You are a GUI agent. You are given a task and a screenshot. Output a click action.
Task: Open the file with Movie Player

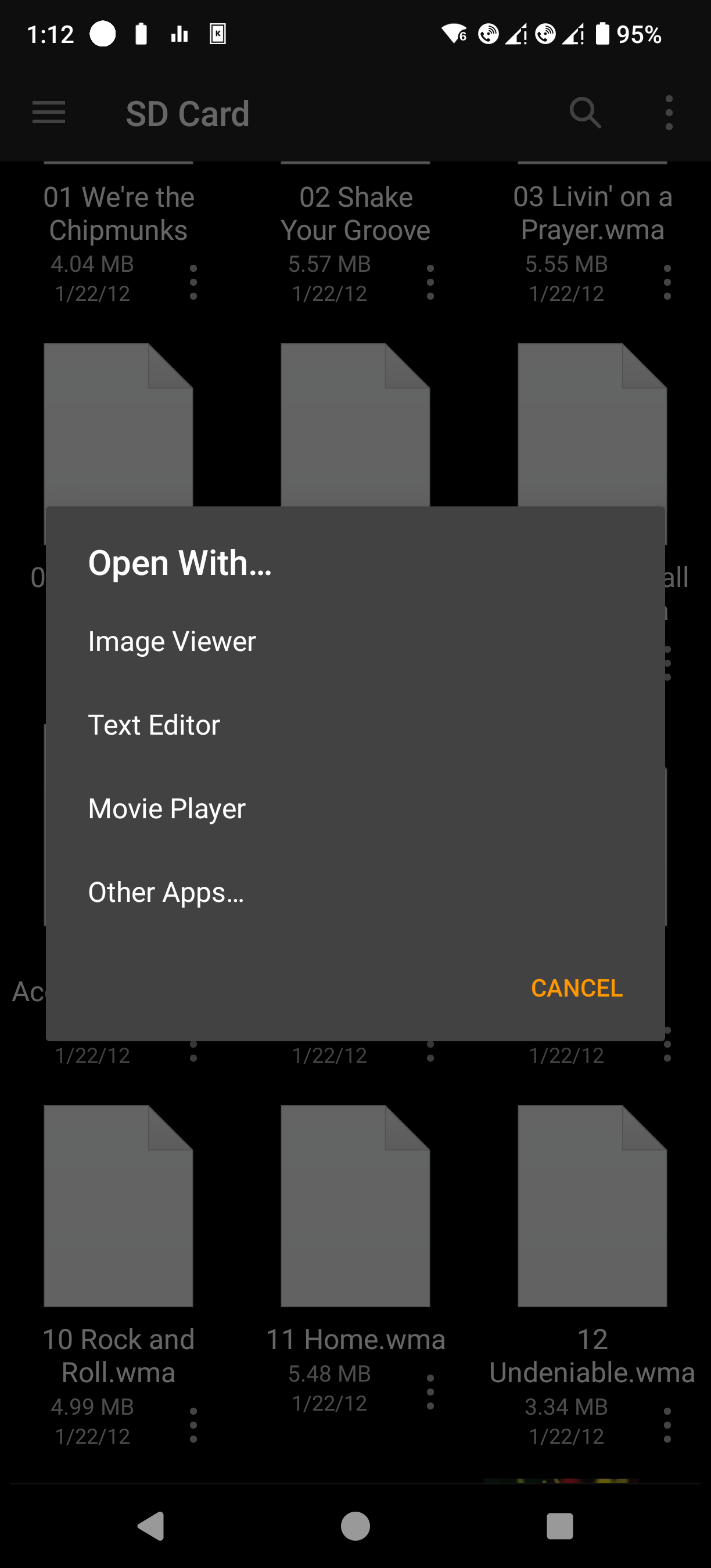(355, 808)
